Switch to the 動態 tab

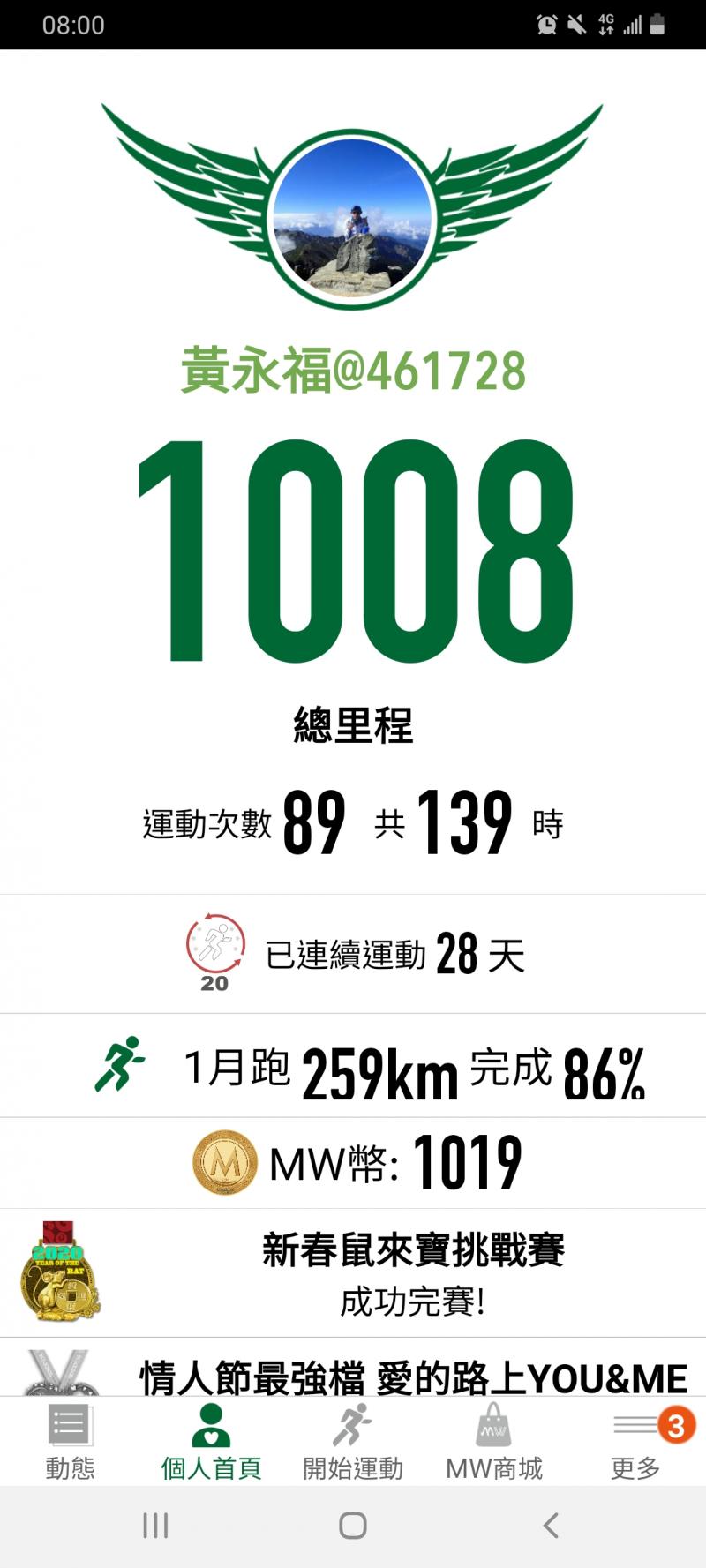click(70, 1442)
